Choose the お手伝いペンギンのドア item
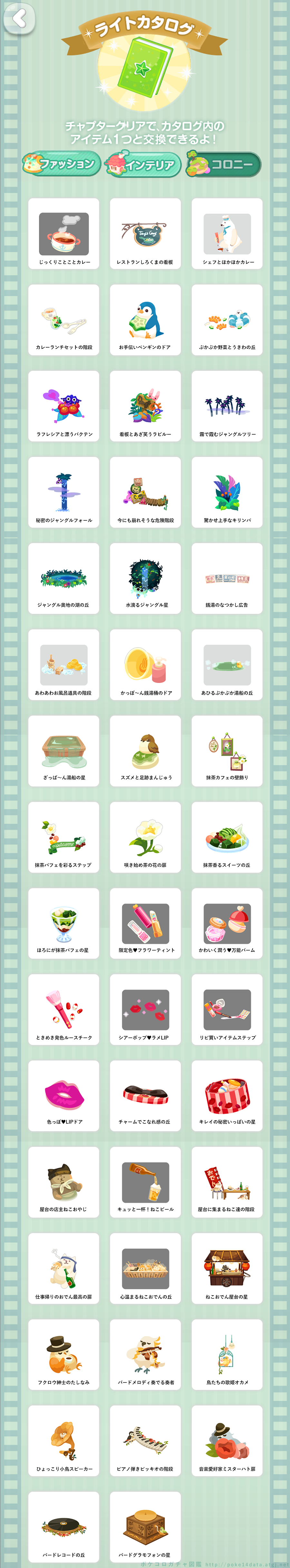The height and width of the screenshot is (1568, 290). 145,320
